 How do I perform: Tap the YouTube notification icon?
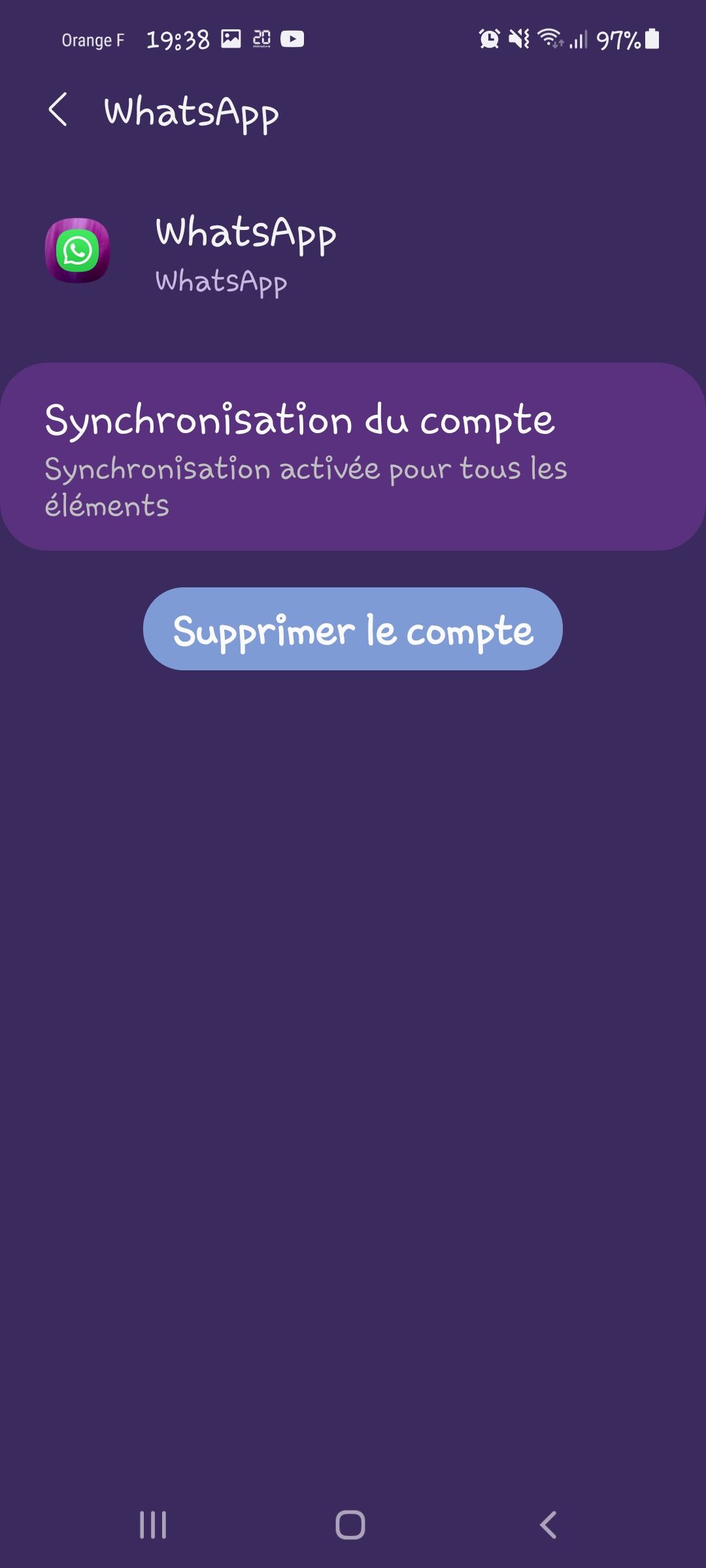point(293,39)
